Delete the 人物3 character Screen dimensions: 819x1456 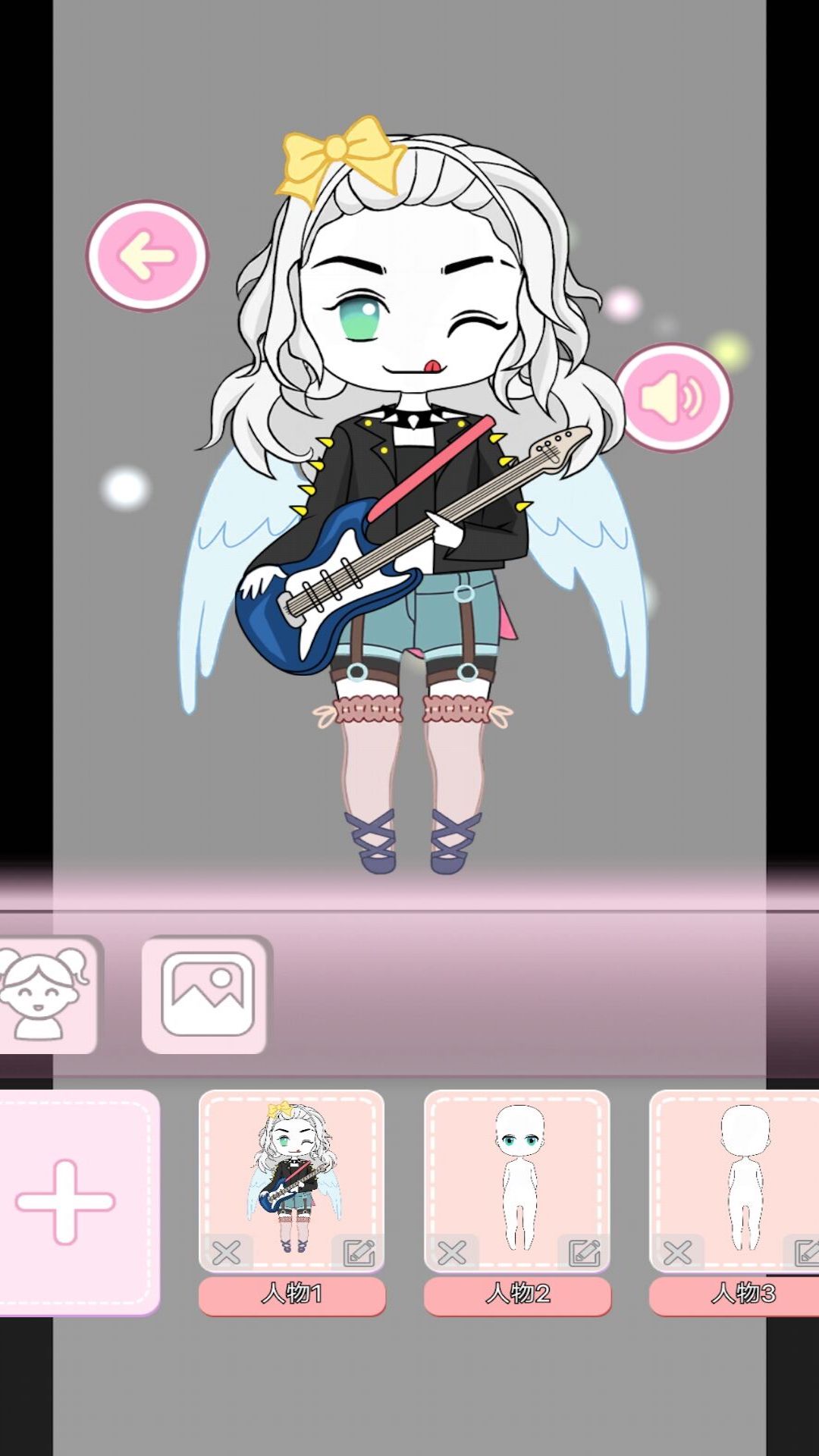(x=677, y=1253)
